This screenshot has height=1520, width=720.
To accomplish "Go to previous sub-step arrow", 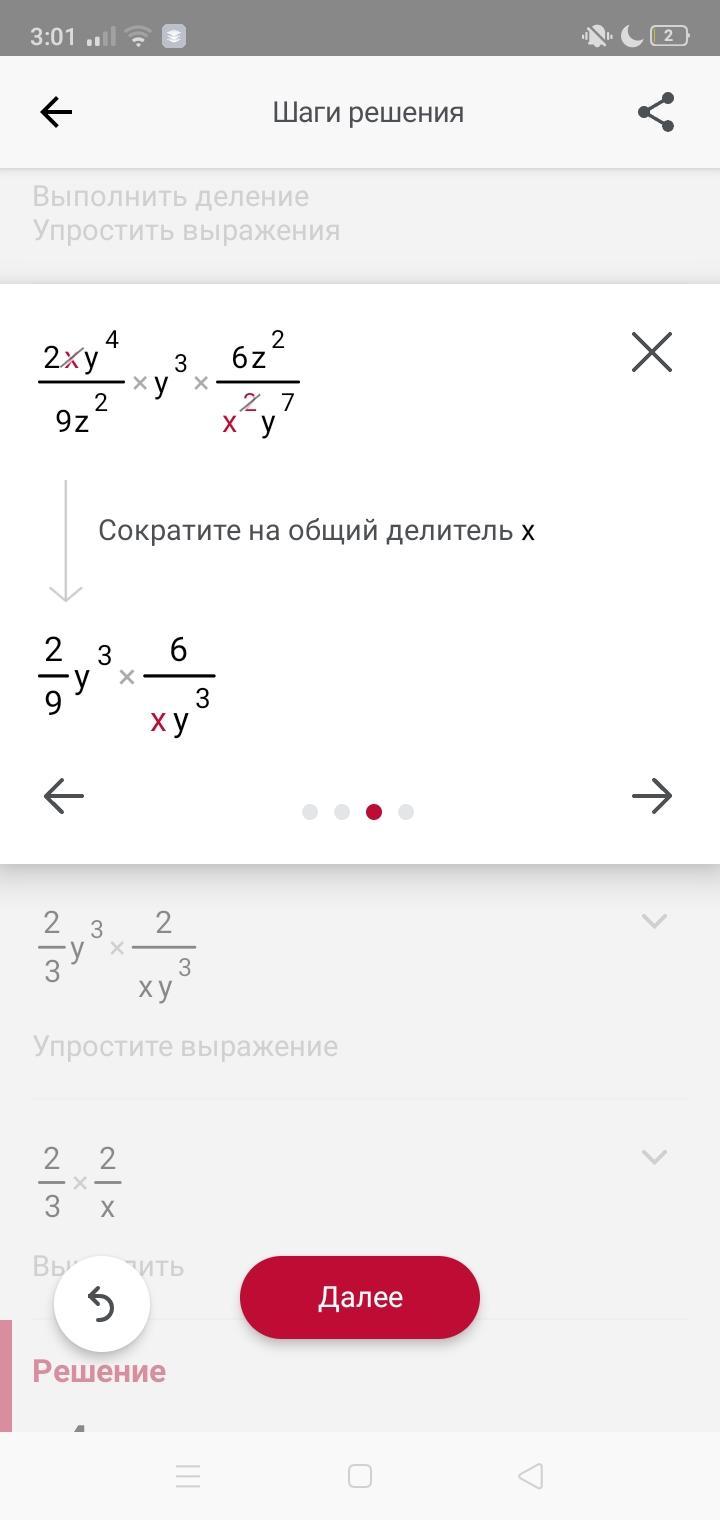I will tap(64, 796).
